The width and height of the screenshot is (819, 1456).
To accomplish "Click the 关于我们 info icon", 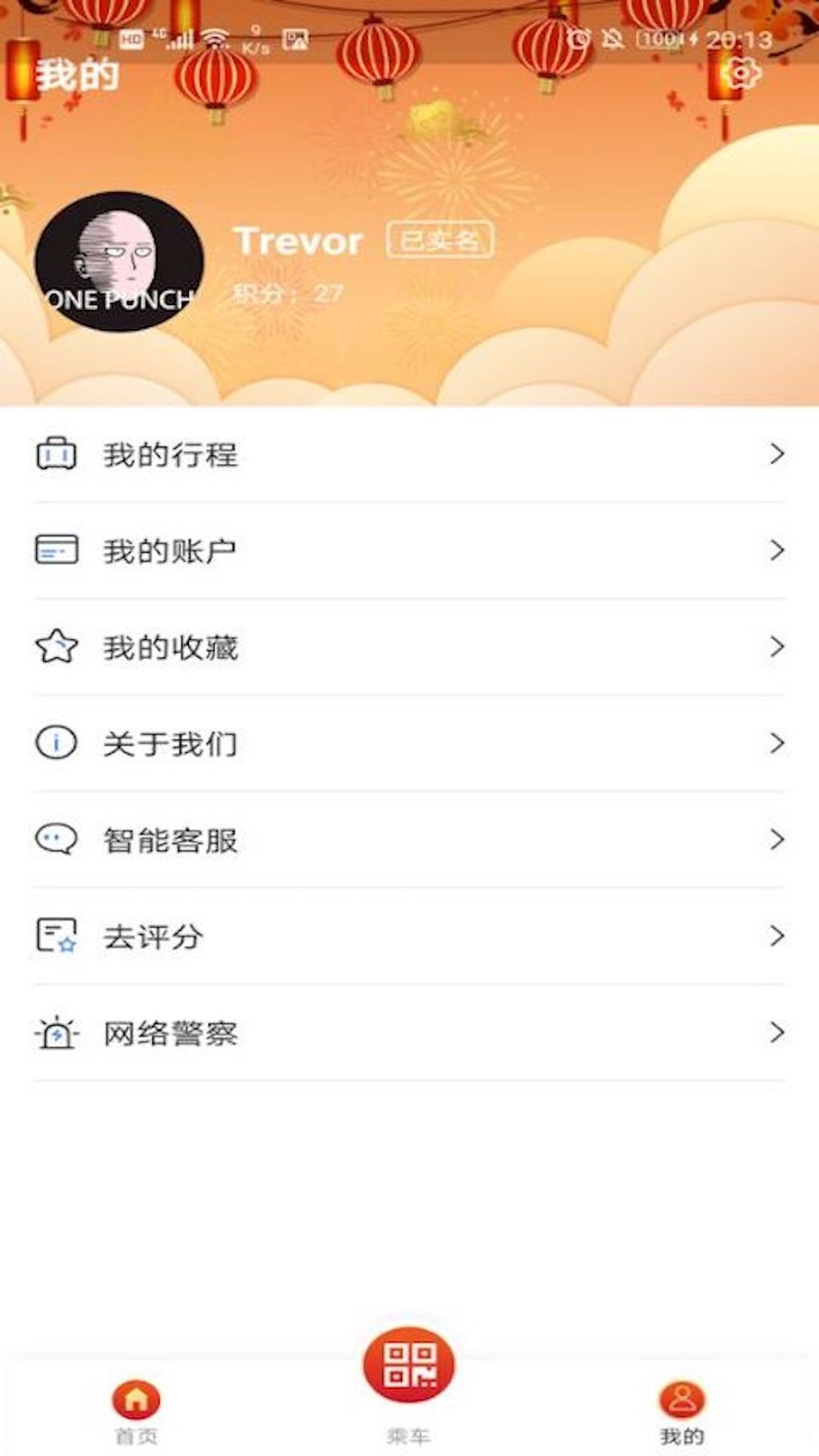I will [x=55, y=744].
